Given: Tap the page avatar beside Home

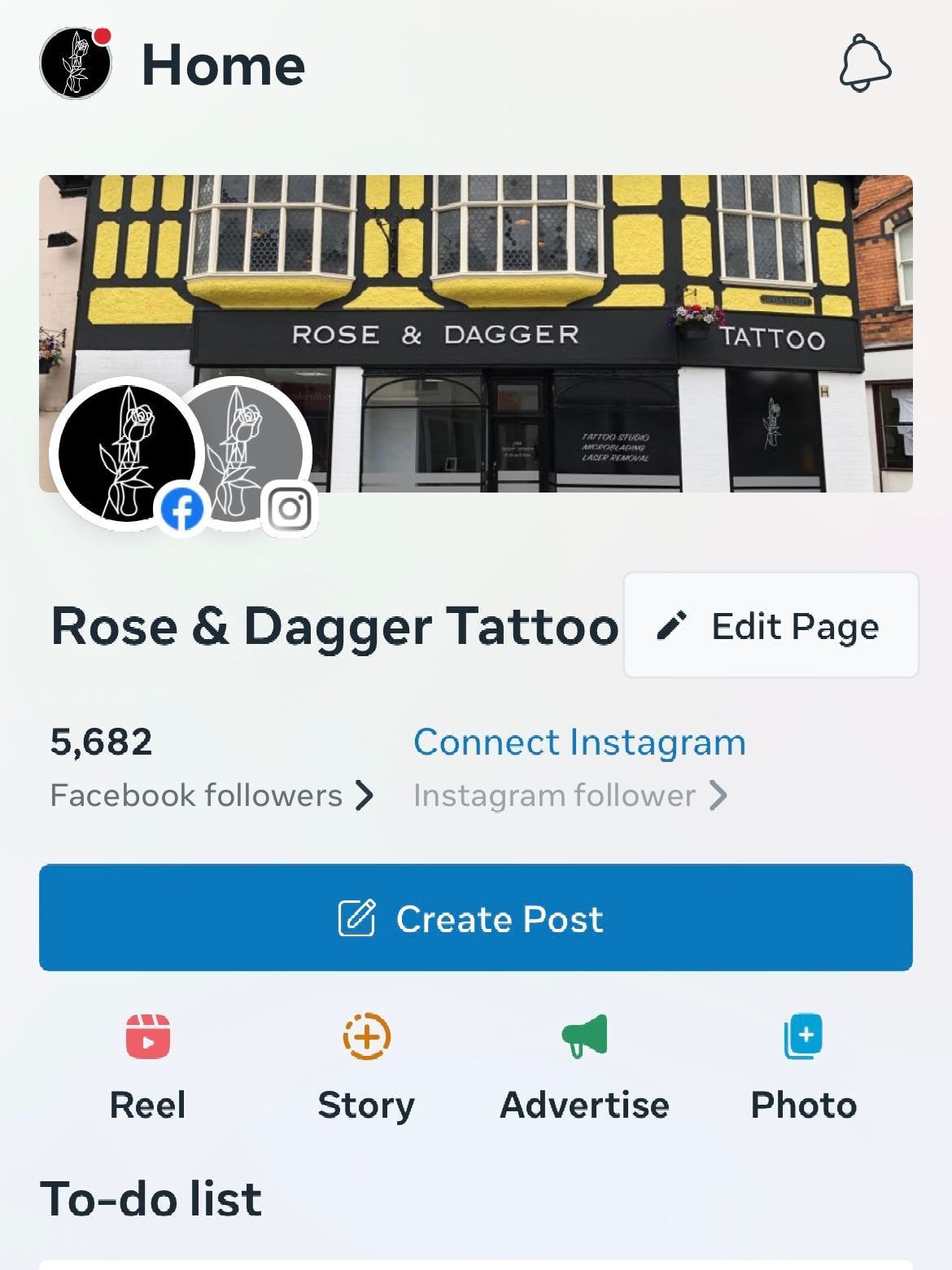Looking at the screenshot, I should (x=76, y=63).
